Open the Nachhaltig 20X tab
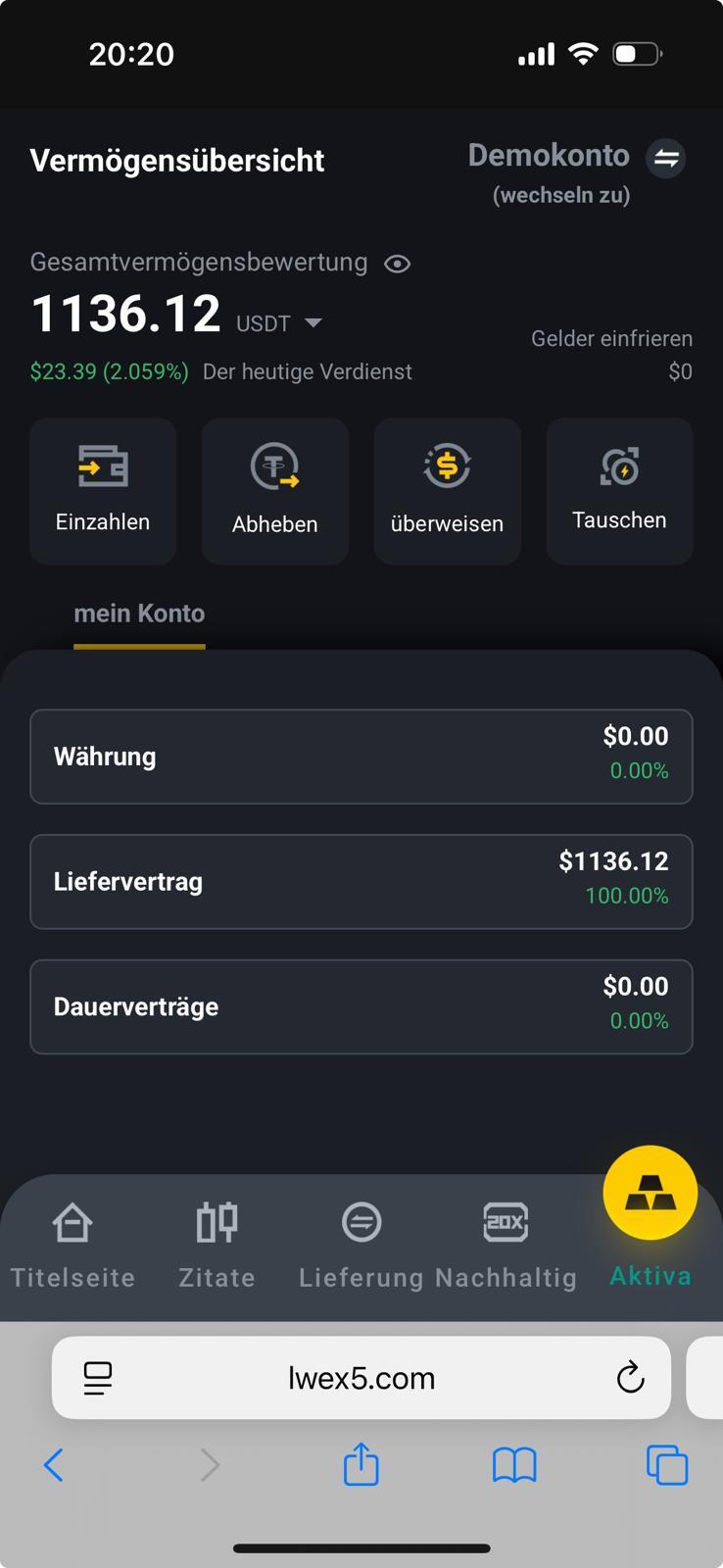 click(506, 1245)
